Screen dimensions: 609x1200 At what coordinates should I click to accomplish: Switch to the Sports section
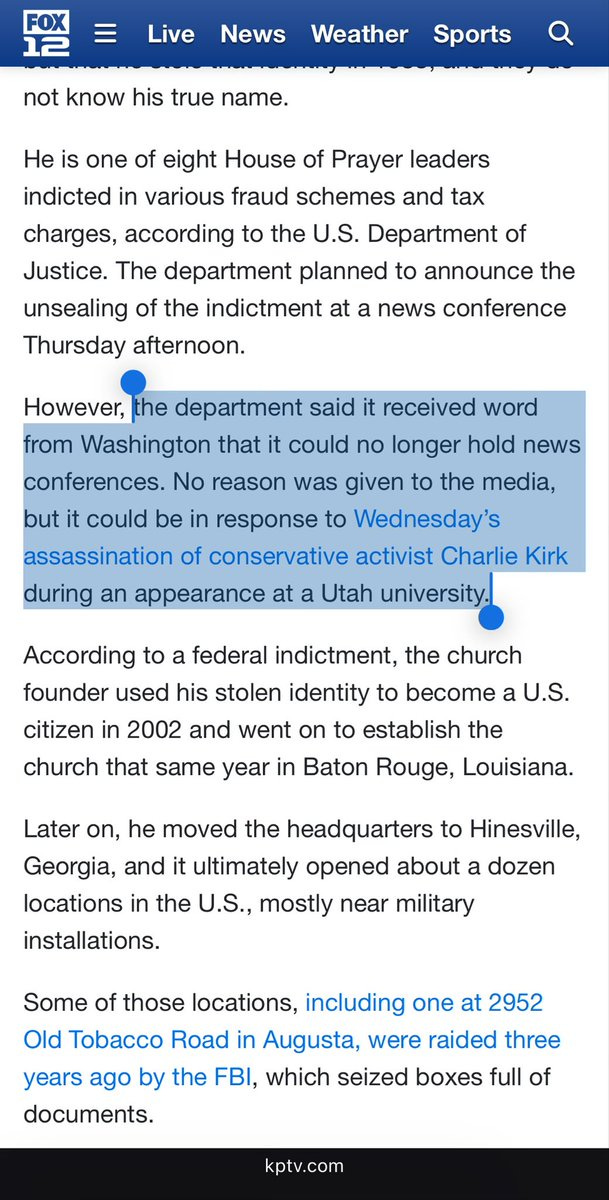point(472,34)
